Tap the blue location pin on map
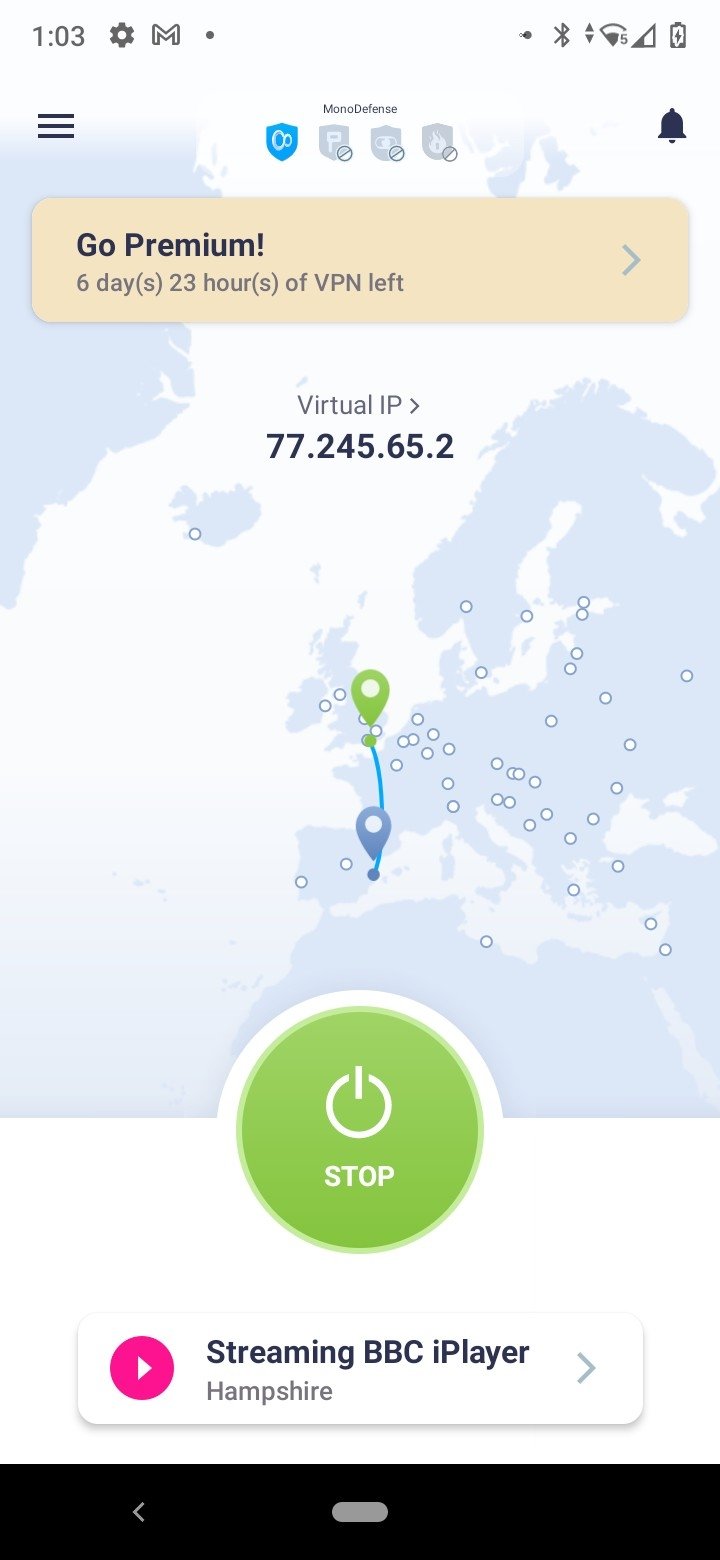720x1560 pixels. click(x=374, y=833)
